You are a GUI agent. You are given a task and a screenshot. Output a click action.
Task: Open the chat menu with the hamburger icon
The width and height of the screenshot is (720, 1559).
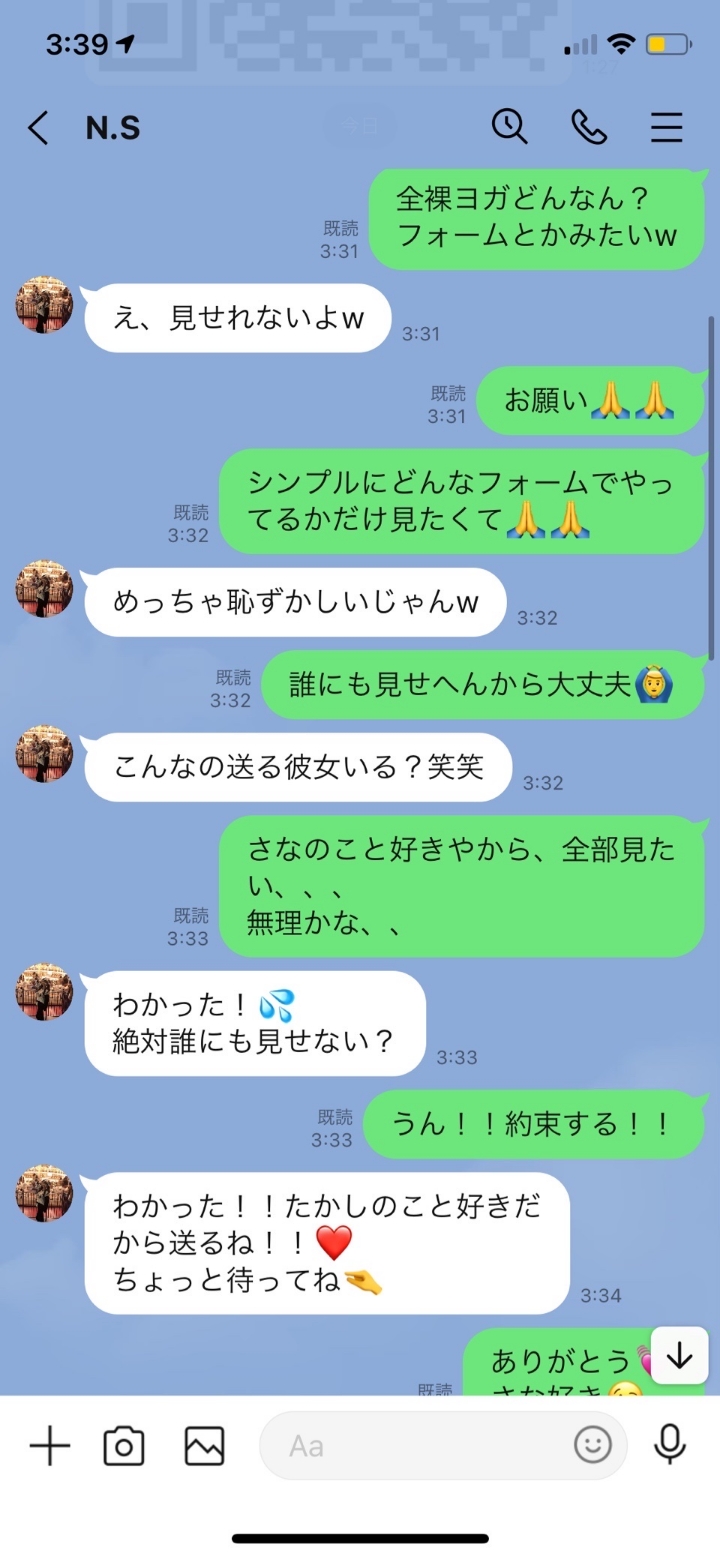[666, 127]
